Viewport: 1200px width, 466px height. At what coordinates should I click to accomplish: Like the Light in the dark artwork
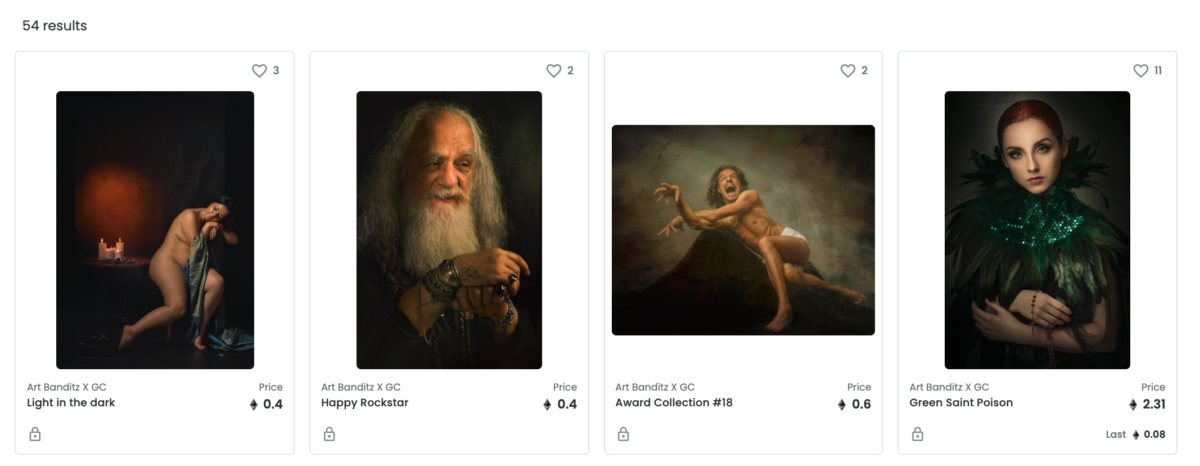click(259, 71)
